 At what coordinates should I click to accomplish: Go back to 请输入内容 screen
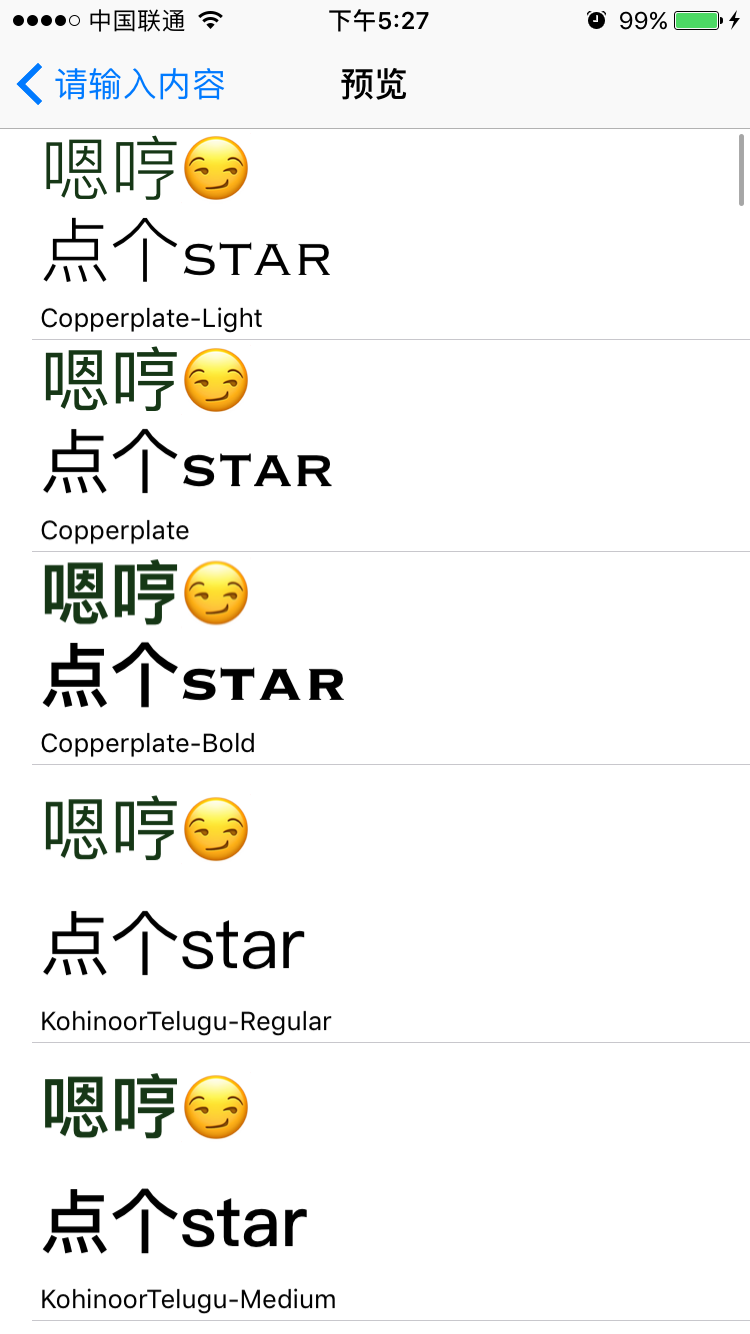[x=120, y=85]
